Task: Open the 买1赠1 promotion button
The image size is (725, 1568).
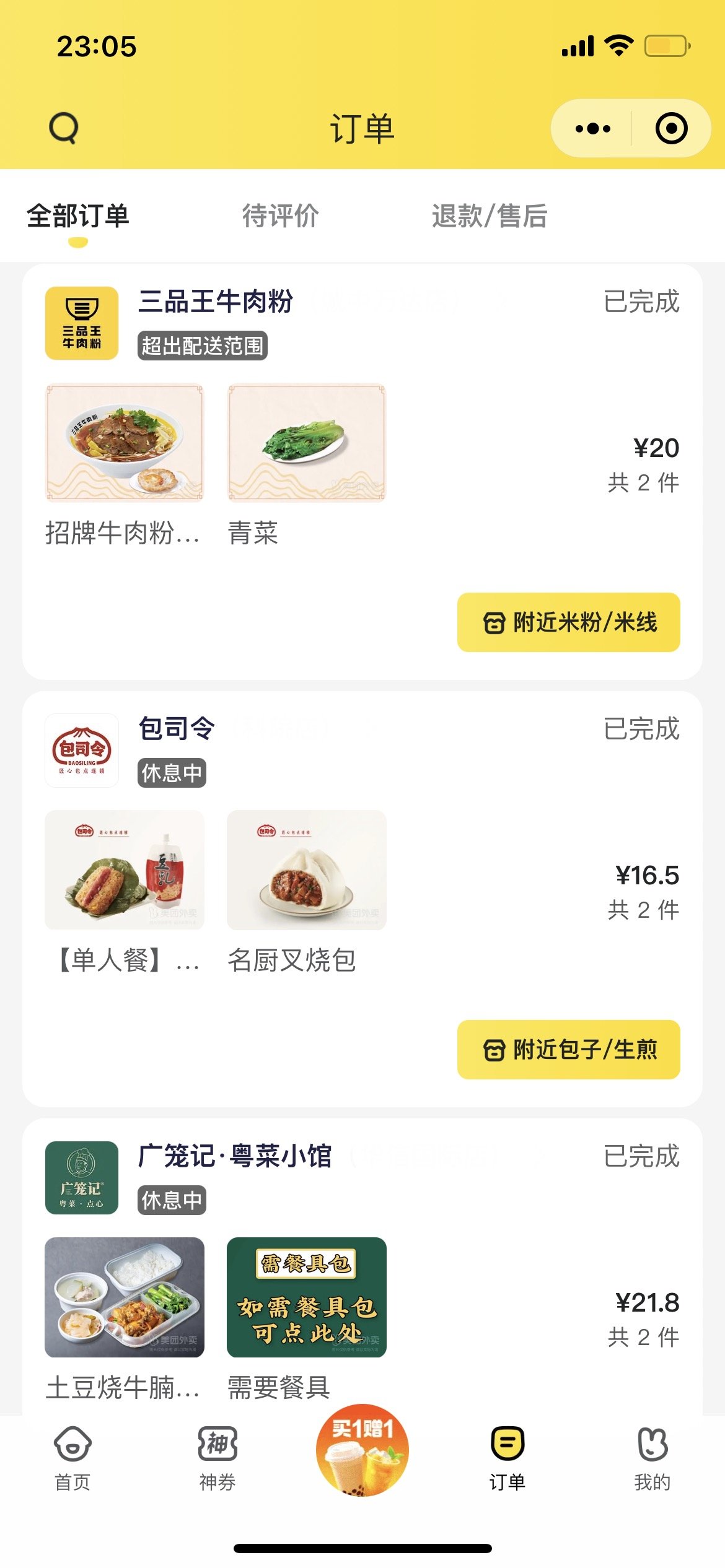Action: point(362,1450)
